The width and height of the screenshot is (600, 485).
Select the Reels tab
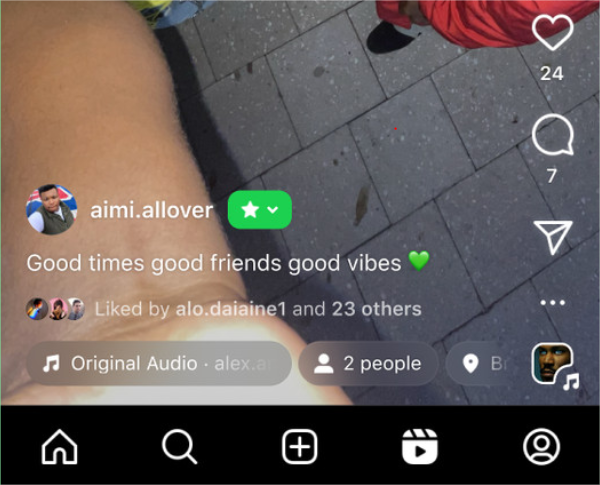(420, 447)
